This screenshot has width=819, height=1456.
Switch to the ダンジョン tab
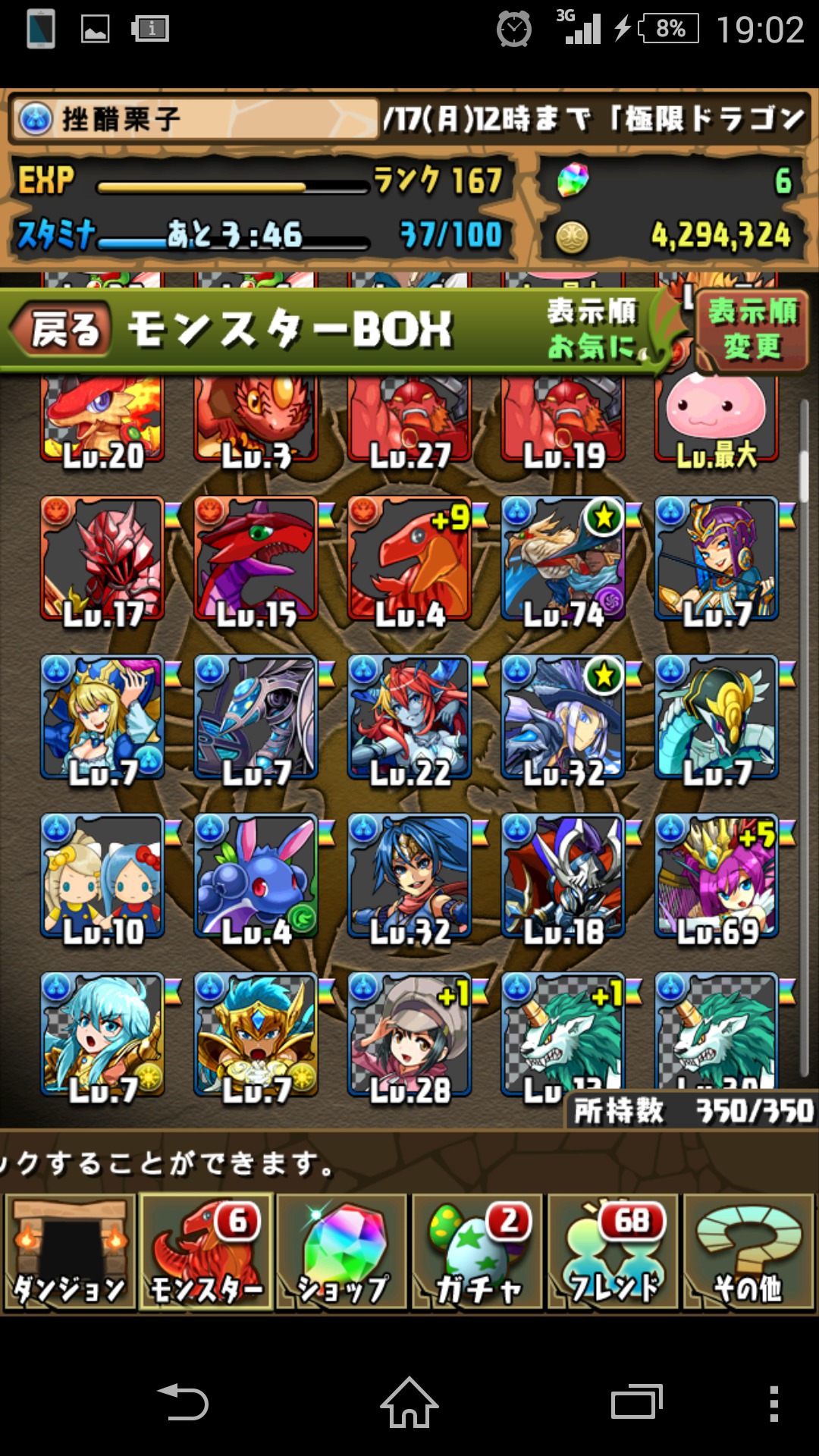pyautogui.click(x=70, y=1253)
